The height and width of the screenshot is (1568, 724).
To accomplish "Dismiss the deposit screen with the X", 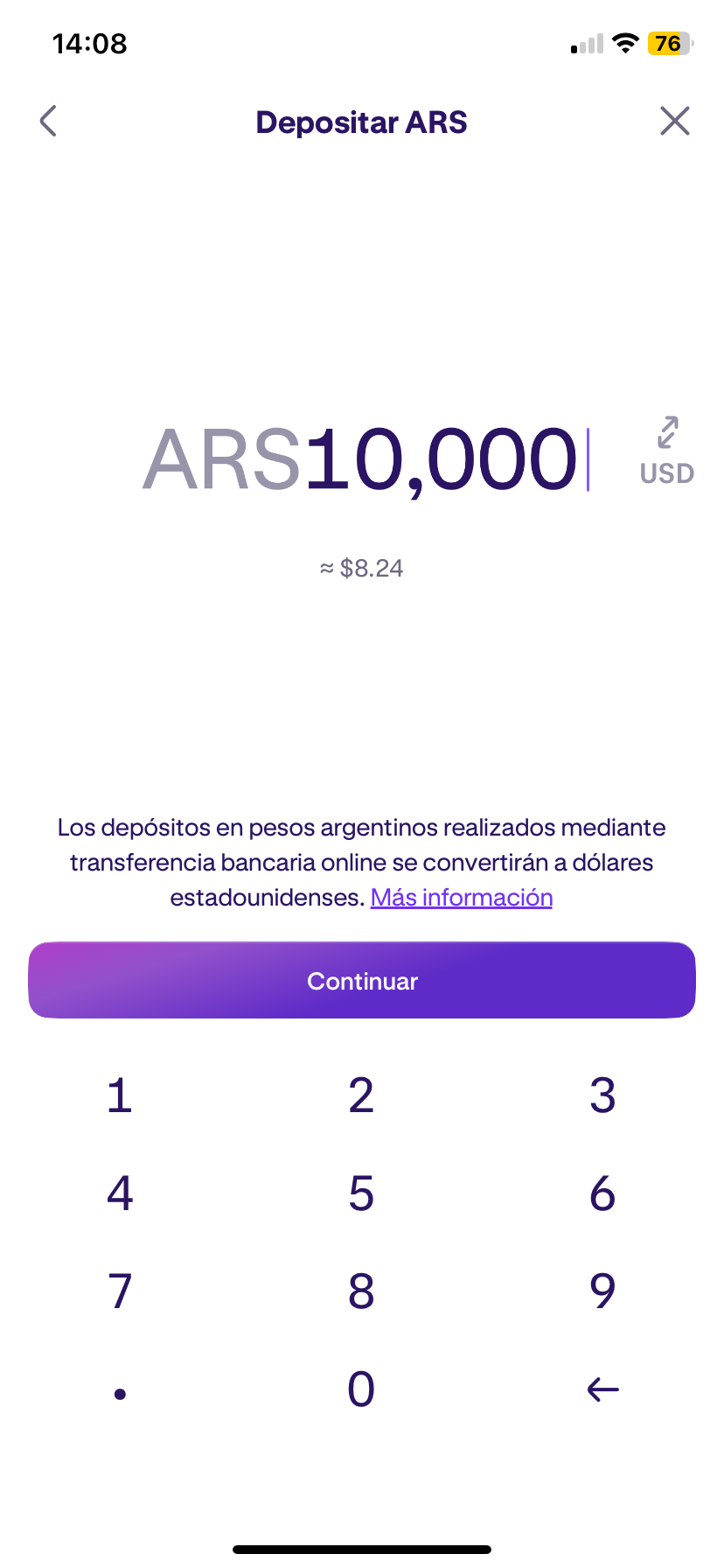I will (674, 122).
